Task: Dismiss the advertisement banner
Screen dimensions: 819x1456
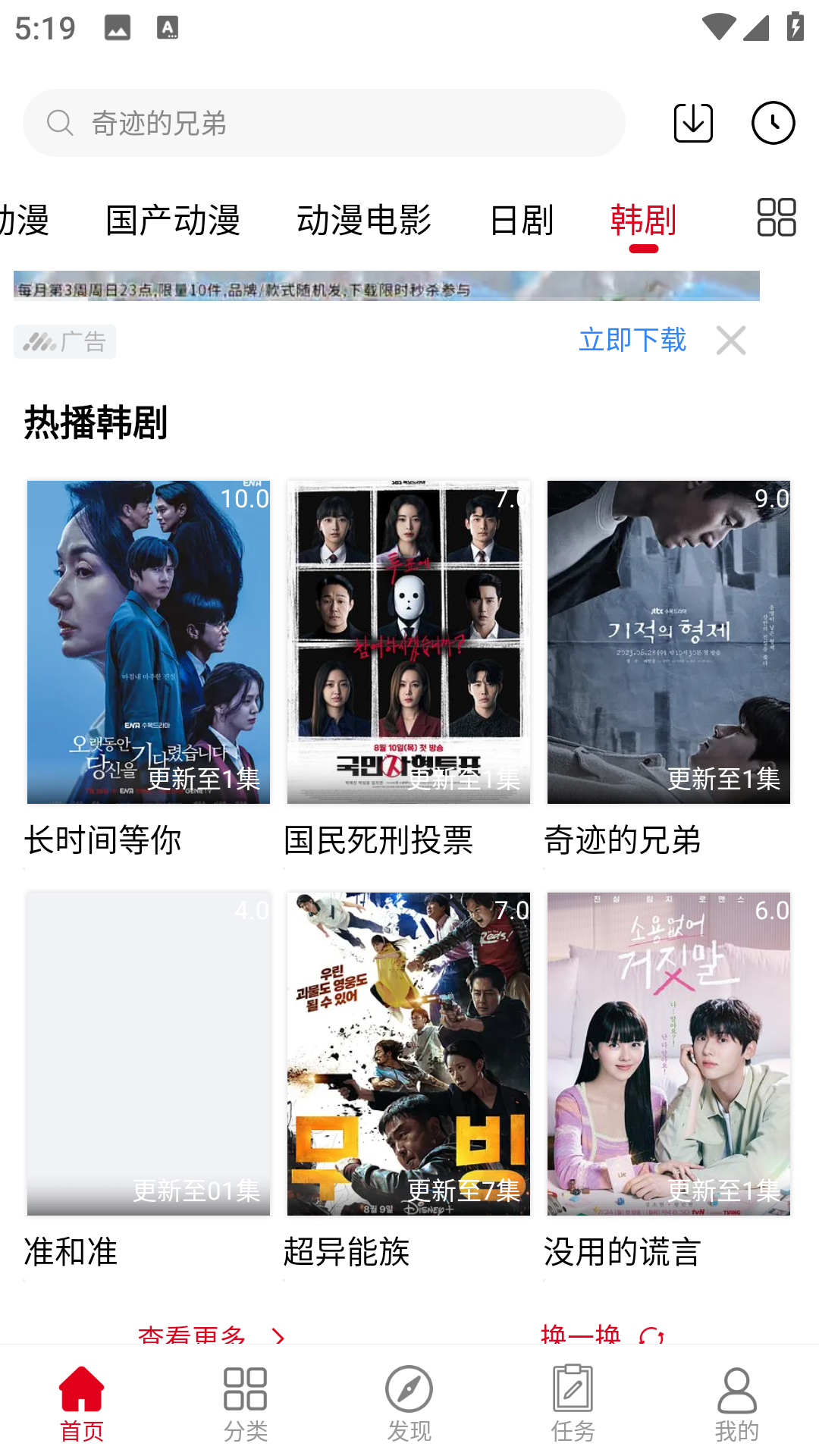Action: (x=731, y=340)
